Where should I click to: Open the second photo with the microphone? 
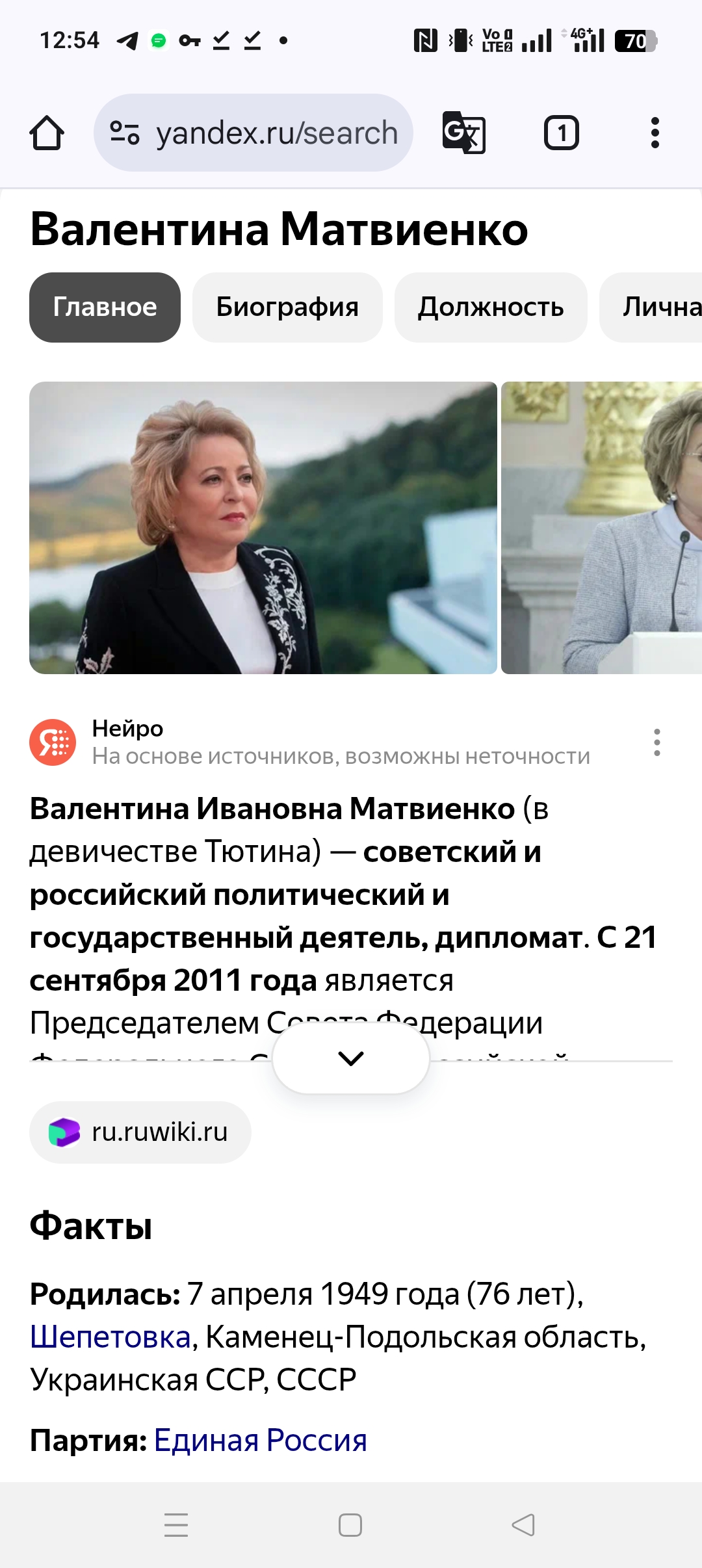click(601, 528)
